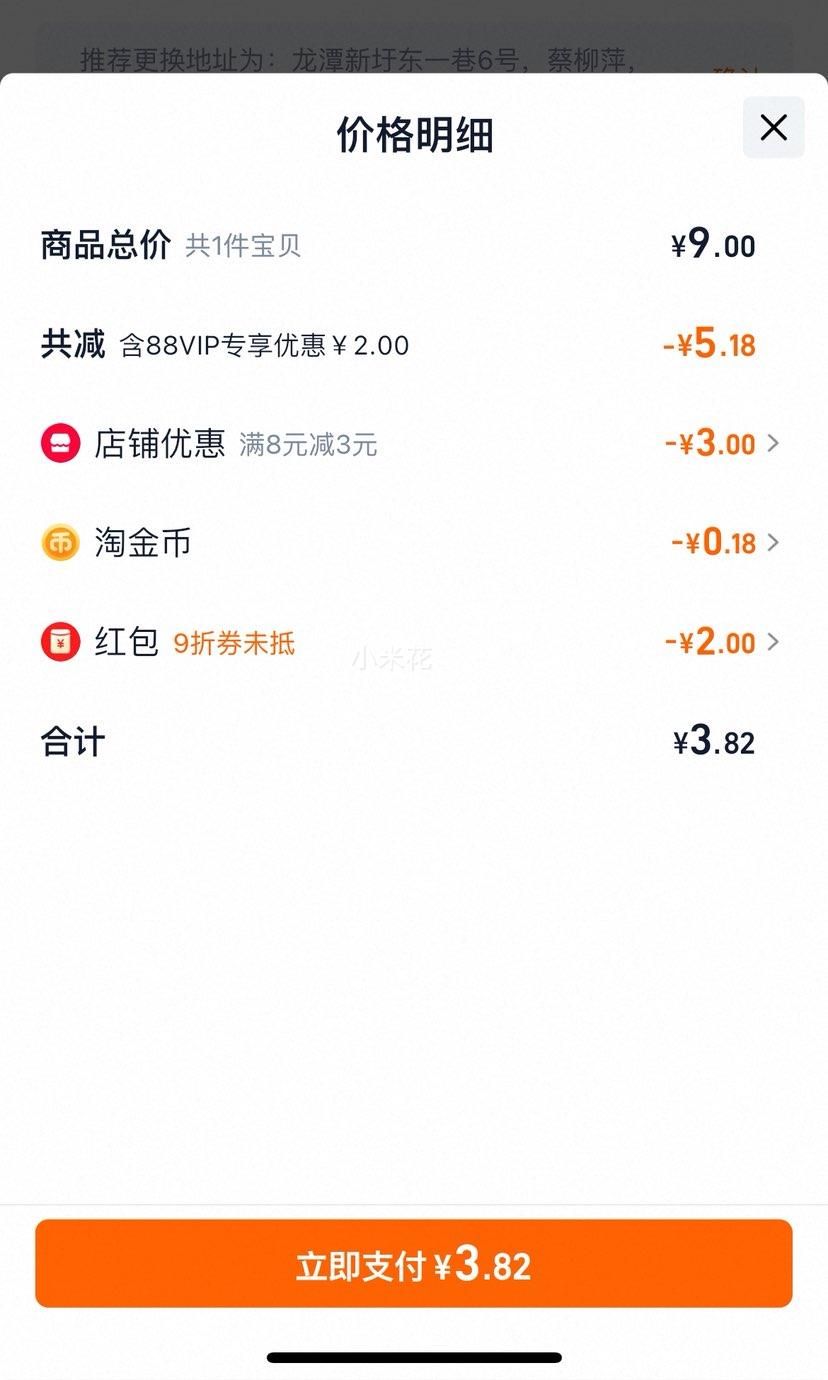The height and width of the screenshot is (1380, 828).
Task: Tap 立即支付 to pay ¥3.82
Action: coord(414,1263)
